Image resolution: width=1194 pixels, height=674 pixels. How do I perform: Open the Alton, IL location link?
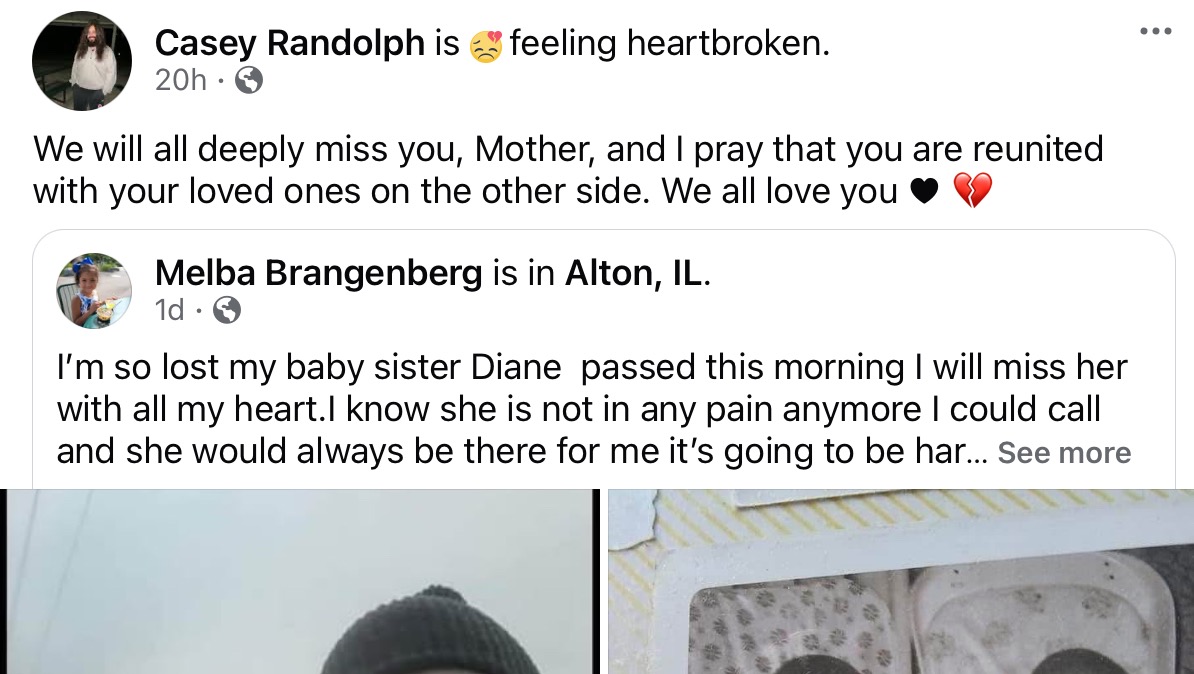pyautogui.click(x=634, y=274)
